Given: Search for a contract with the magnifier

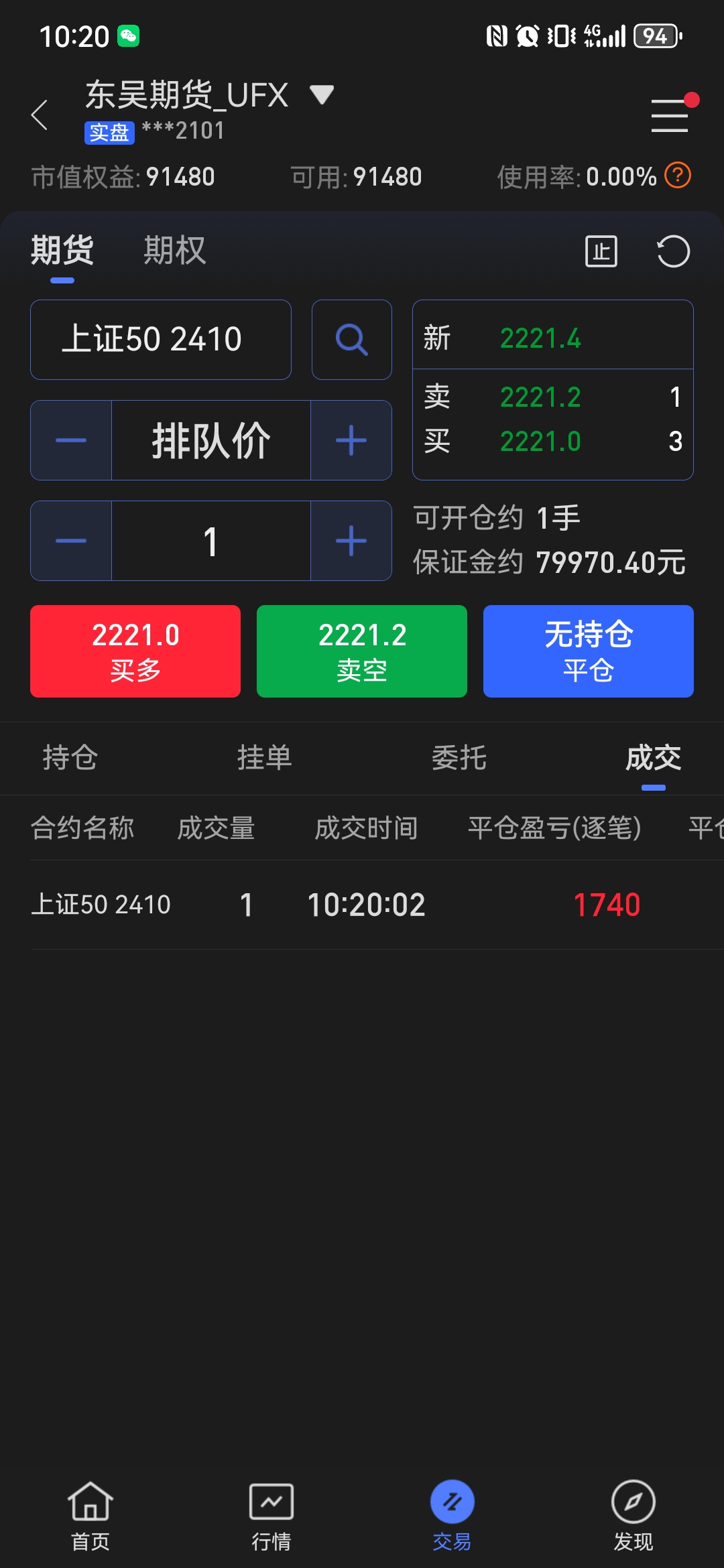Looking at the screenshot, I should pos(351,339).
